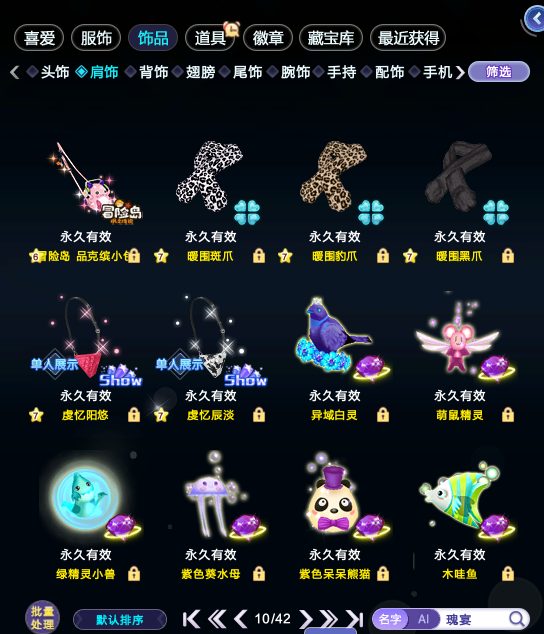Open the 筛选 filter button
Screen dimensions: 544x634
tap(499, 72)
